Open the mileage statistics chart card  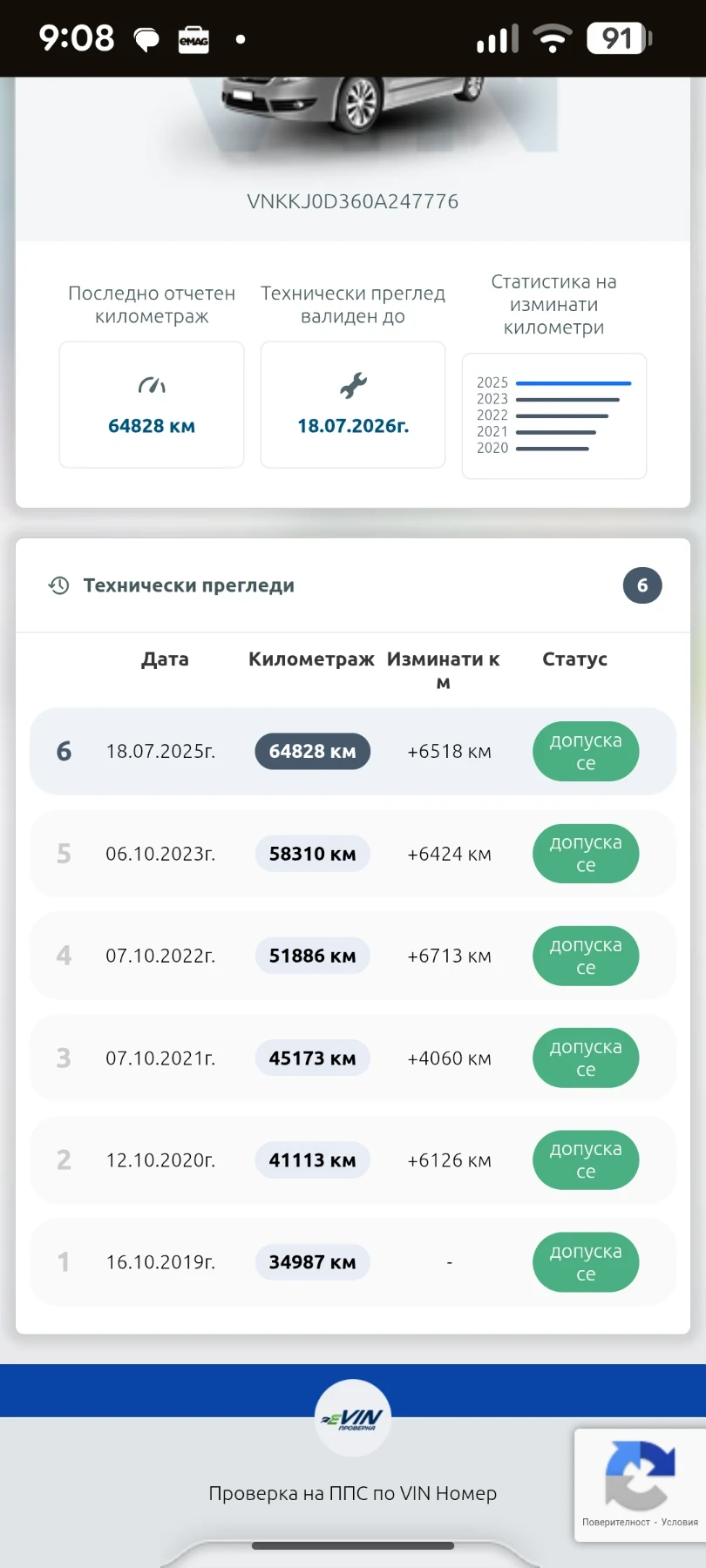553,416
